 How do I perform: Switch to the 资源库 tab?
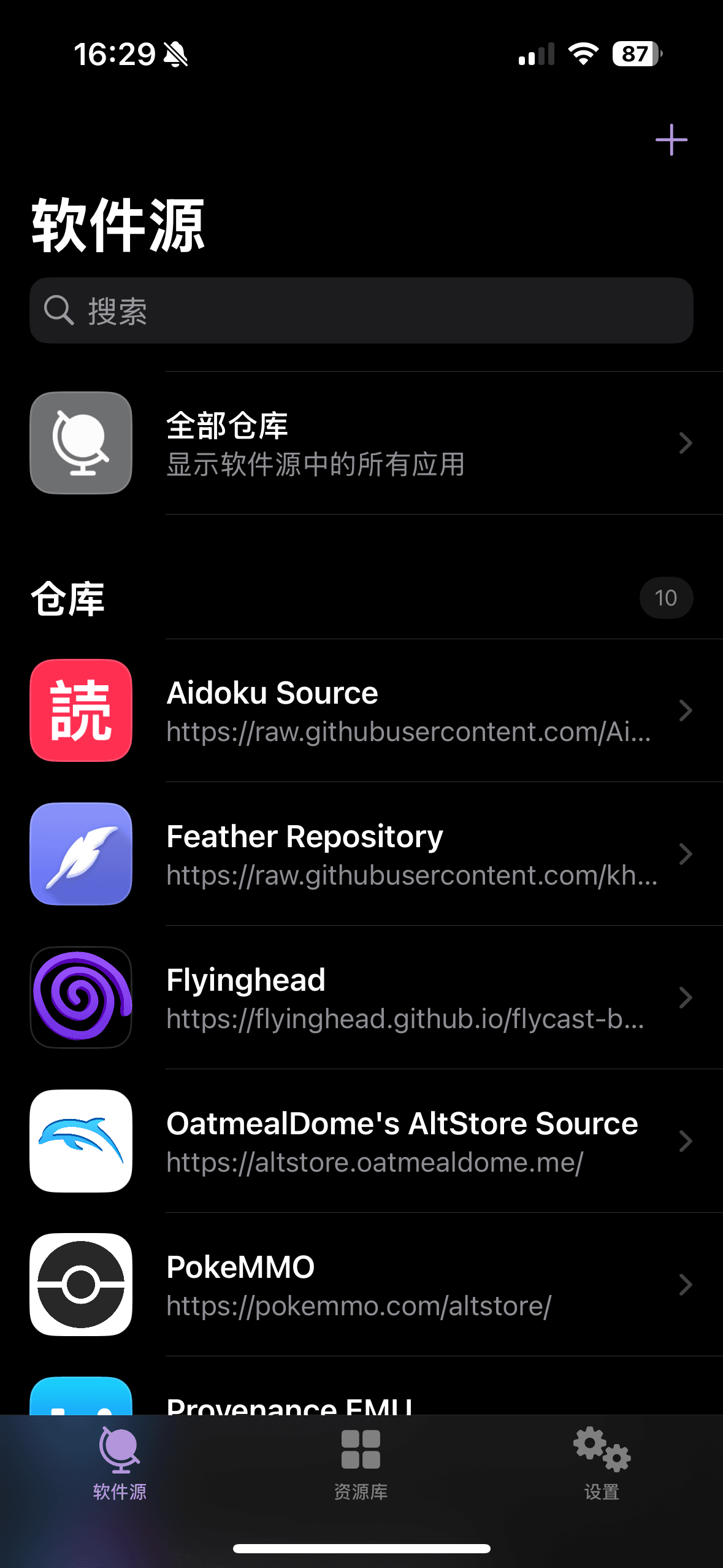[x=361, y=1464]
